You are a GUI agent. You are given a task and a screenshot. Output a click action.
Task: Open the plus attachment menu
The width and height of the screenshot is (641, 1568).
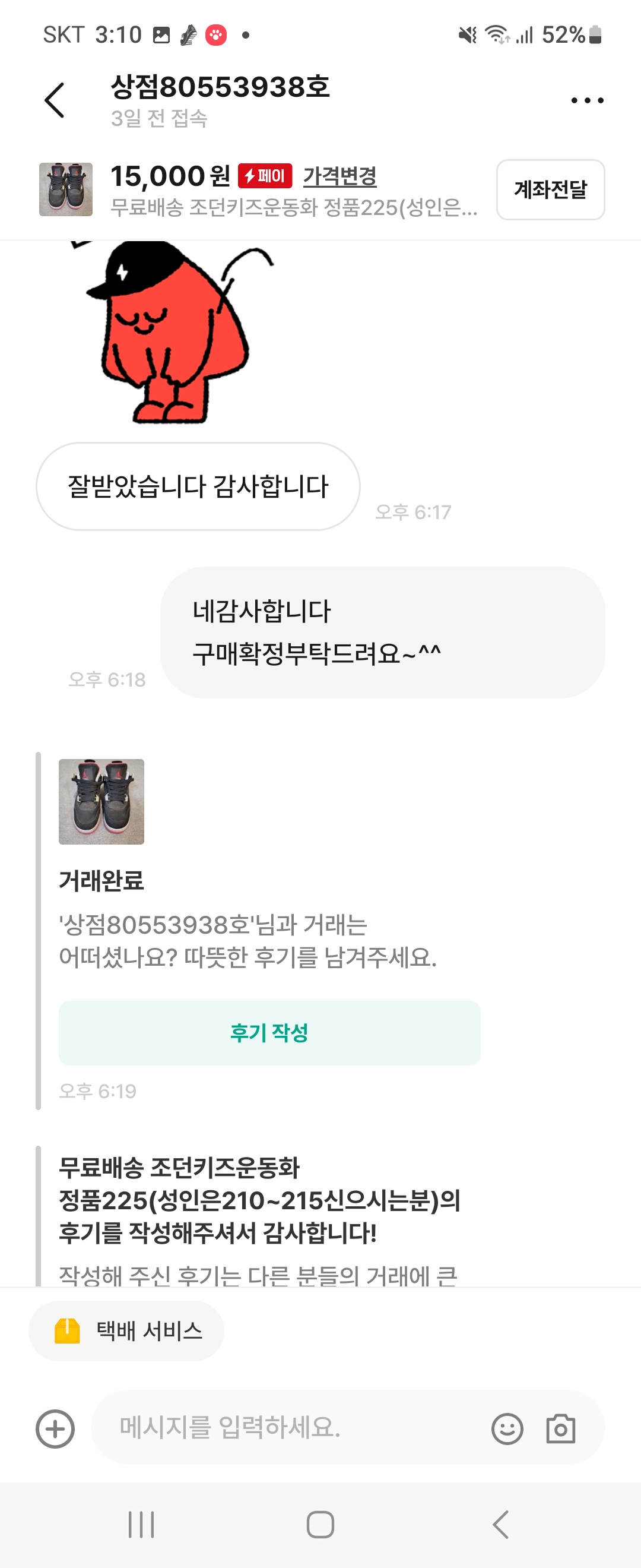tap(55, 1428)
